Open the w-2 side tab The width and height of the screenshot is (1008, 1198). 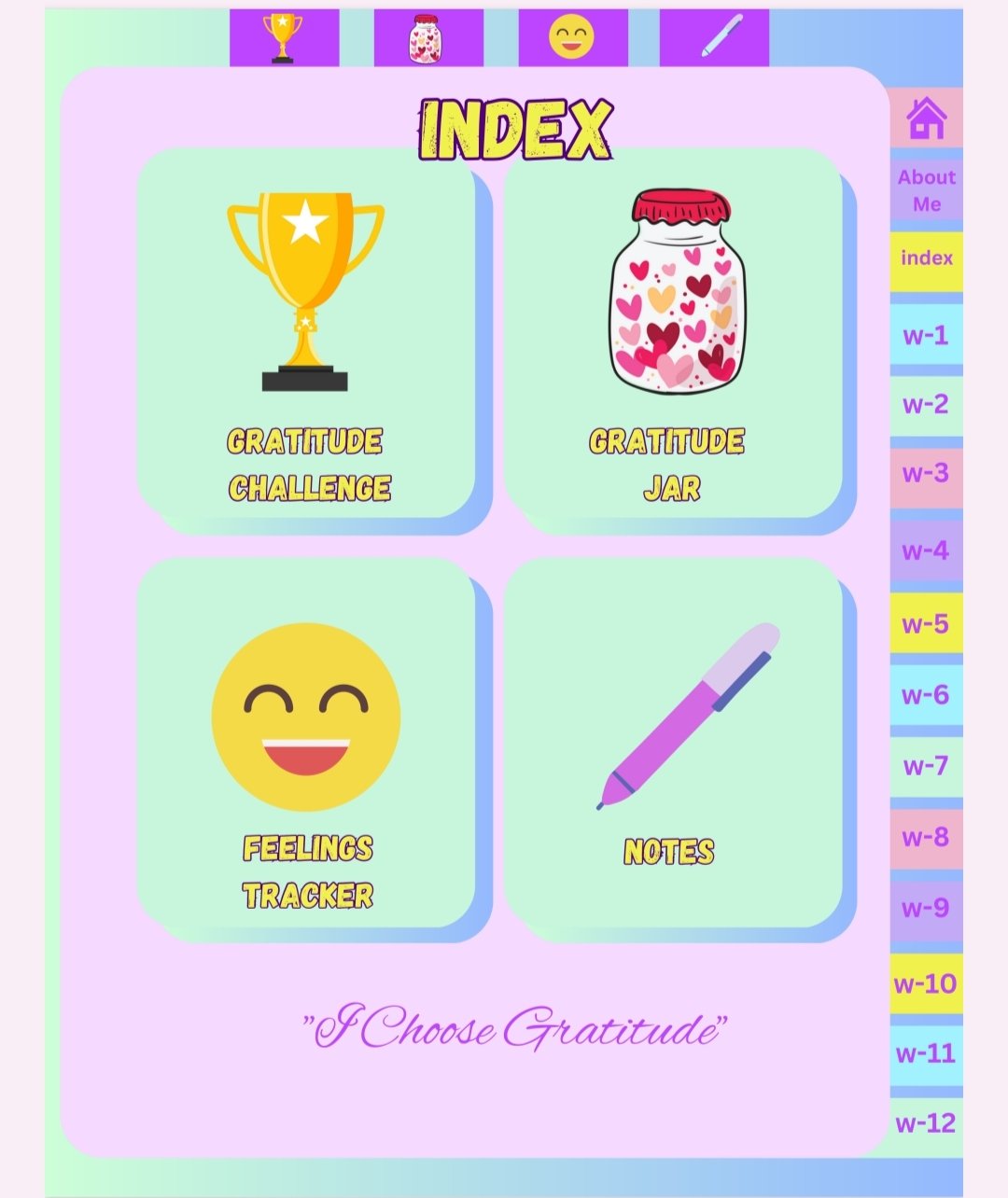926,405
